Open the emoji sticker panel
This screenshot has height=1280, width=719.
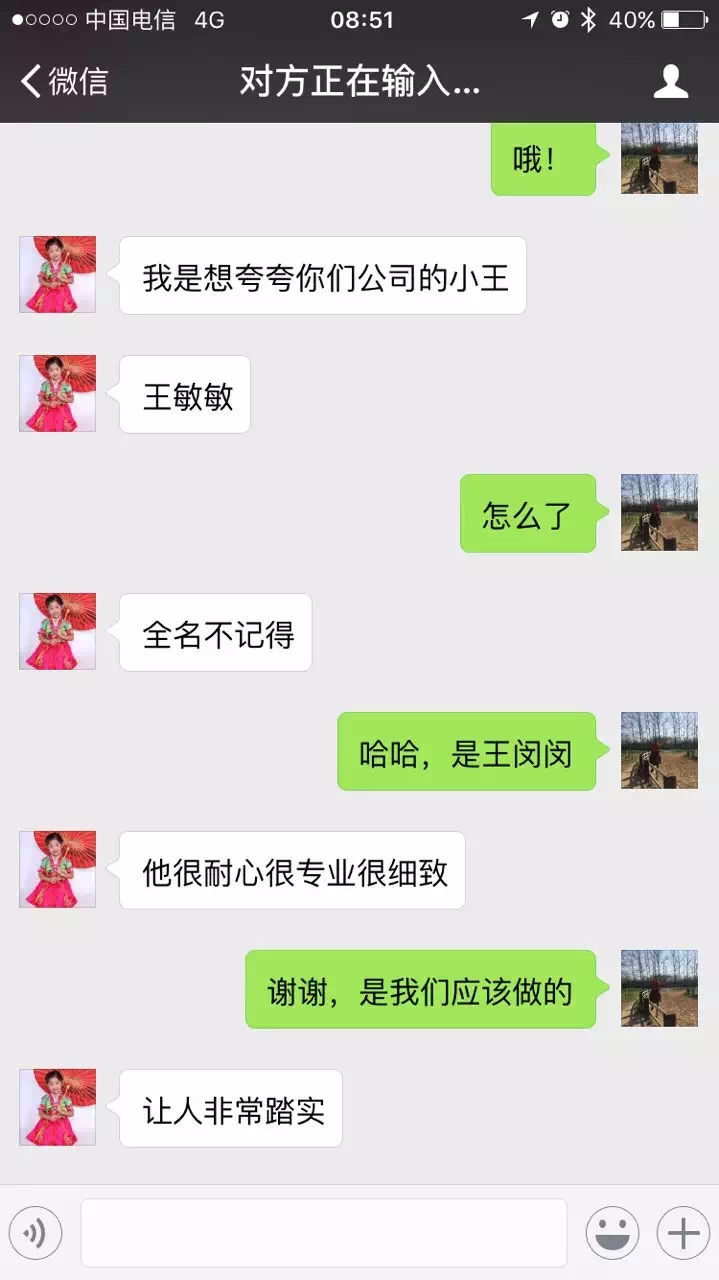pos(612,1233)
